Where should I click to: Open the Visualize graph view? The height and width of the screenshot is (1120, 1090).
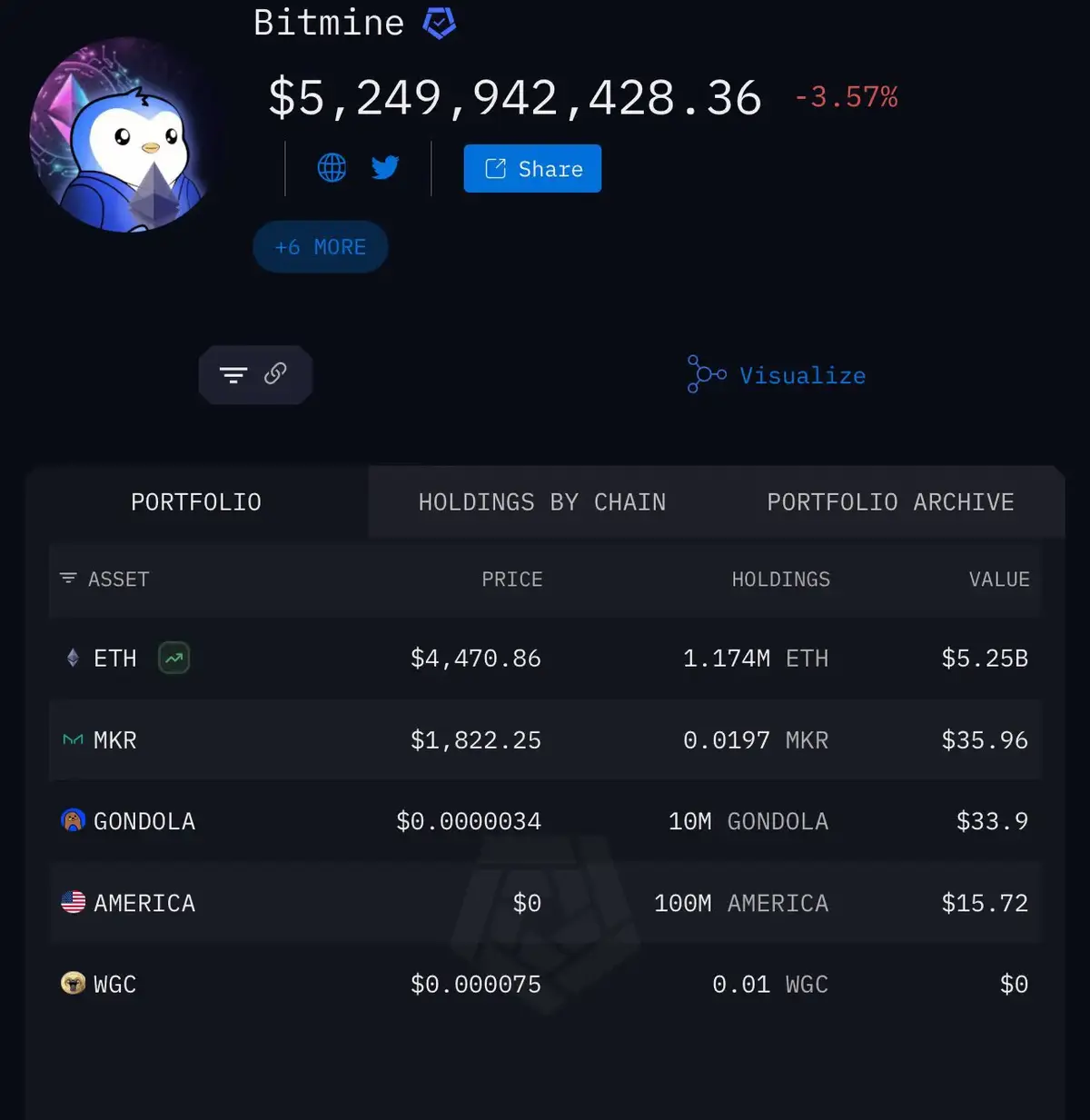coord(778,375)
